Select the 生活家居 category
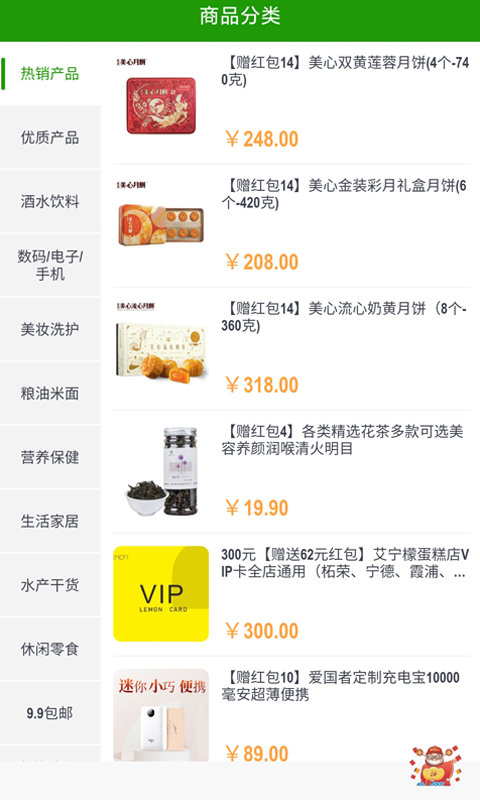The height and width of the screenshot is (800, 480). point(50,521)
